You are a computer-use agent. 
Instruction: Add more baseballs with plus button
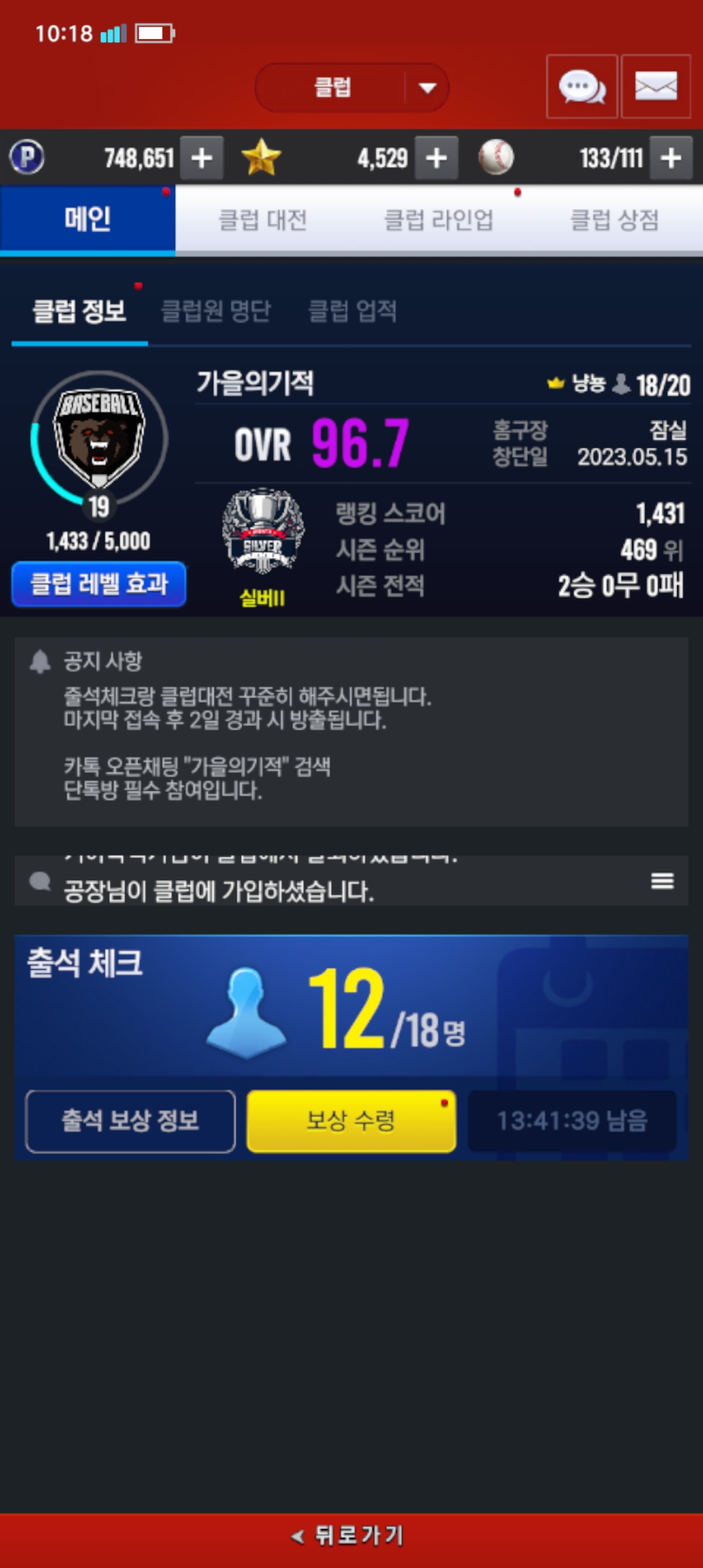(x=671, y=158)
